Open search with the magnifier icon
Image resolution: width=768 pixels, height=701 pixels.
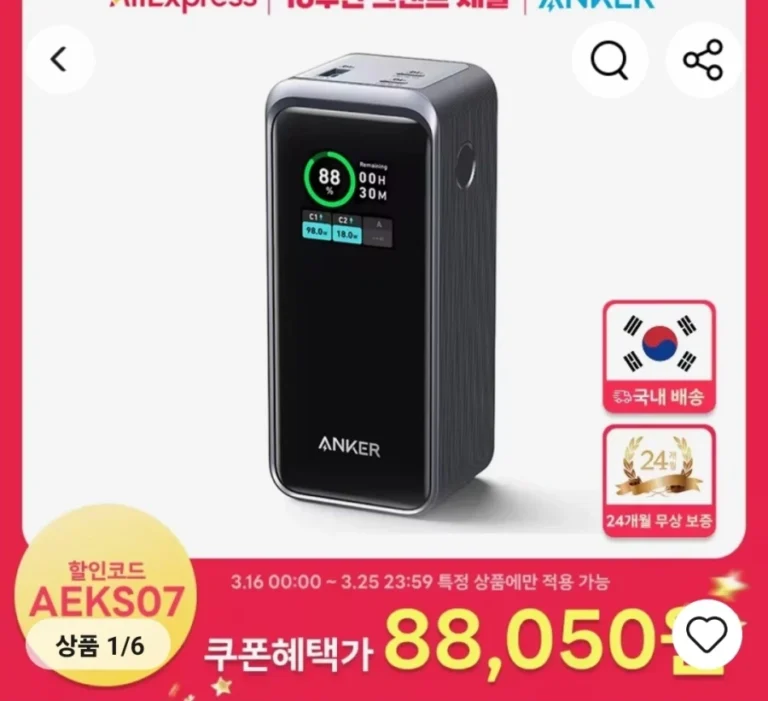pos(609,60)
